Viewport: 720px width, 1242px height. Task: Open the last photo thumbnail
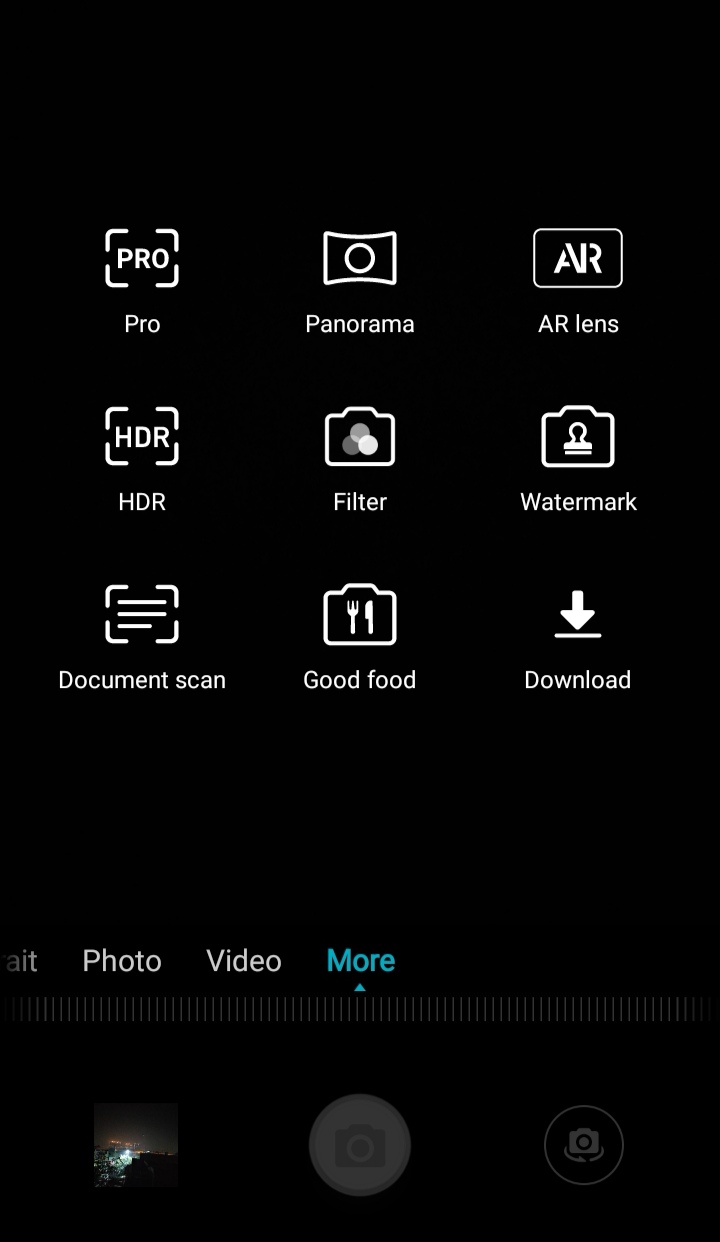(136, 1145)
